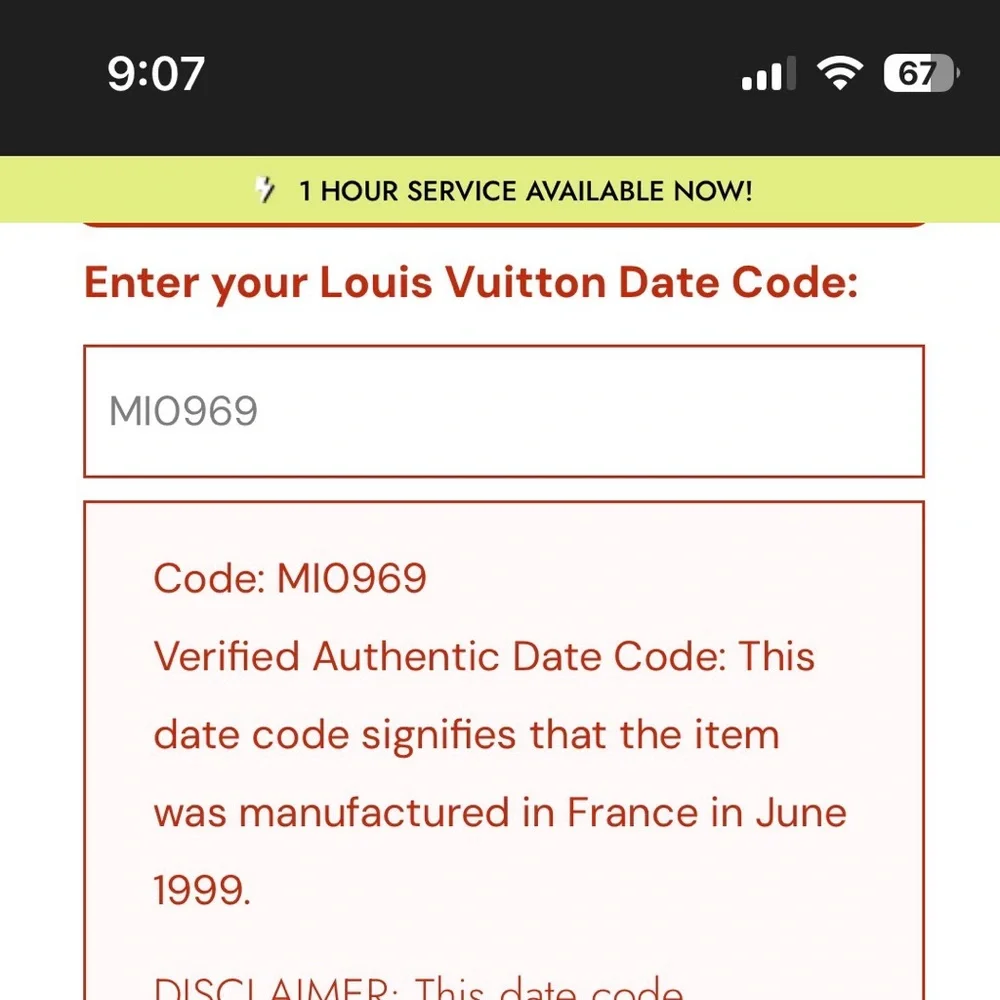Tap the Louis Vuitton date code field
Image resolution: width=1000 pixels, height=1000 pixels.
point(503,411)
